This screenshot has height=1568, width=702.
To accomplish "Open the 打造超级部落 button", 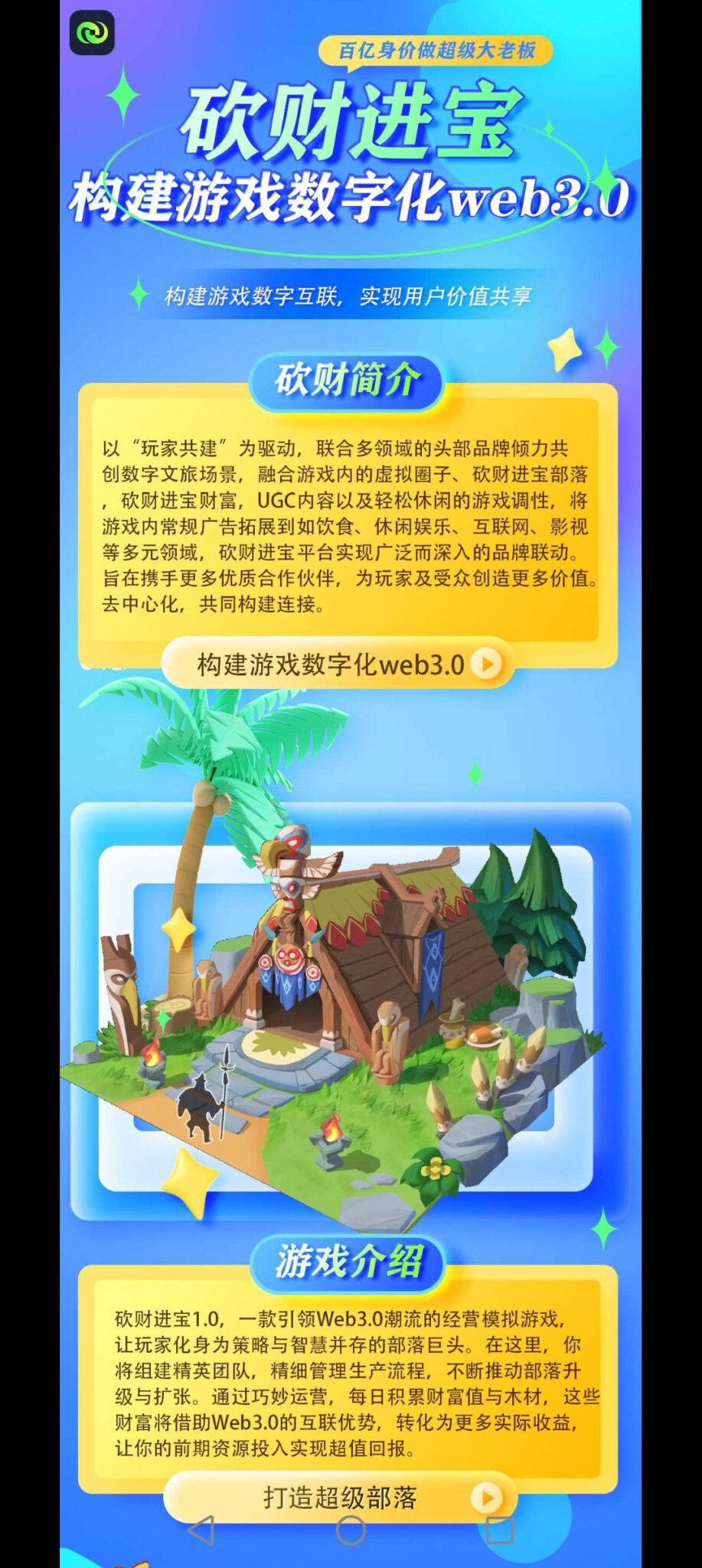I will click(x=341, y=1497).
